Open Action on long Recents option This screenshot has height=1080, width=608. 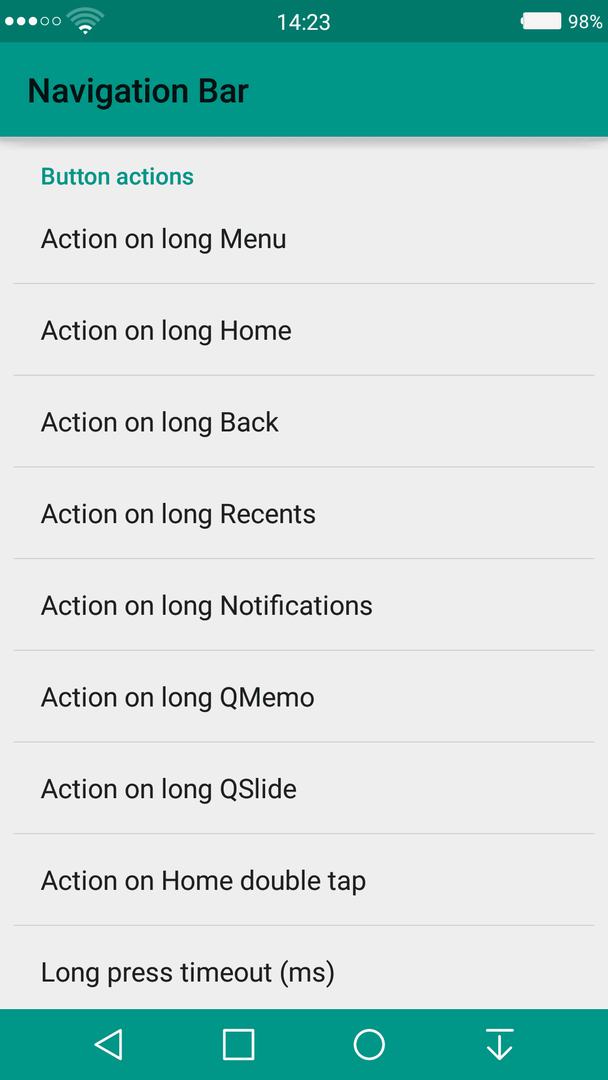pos(304,513)
